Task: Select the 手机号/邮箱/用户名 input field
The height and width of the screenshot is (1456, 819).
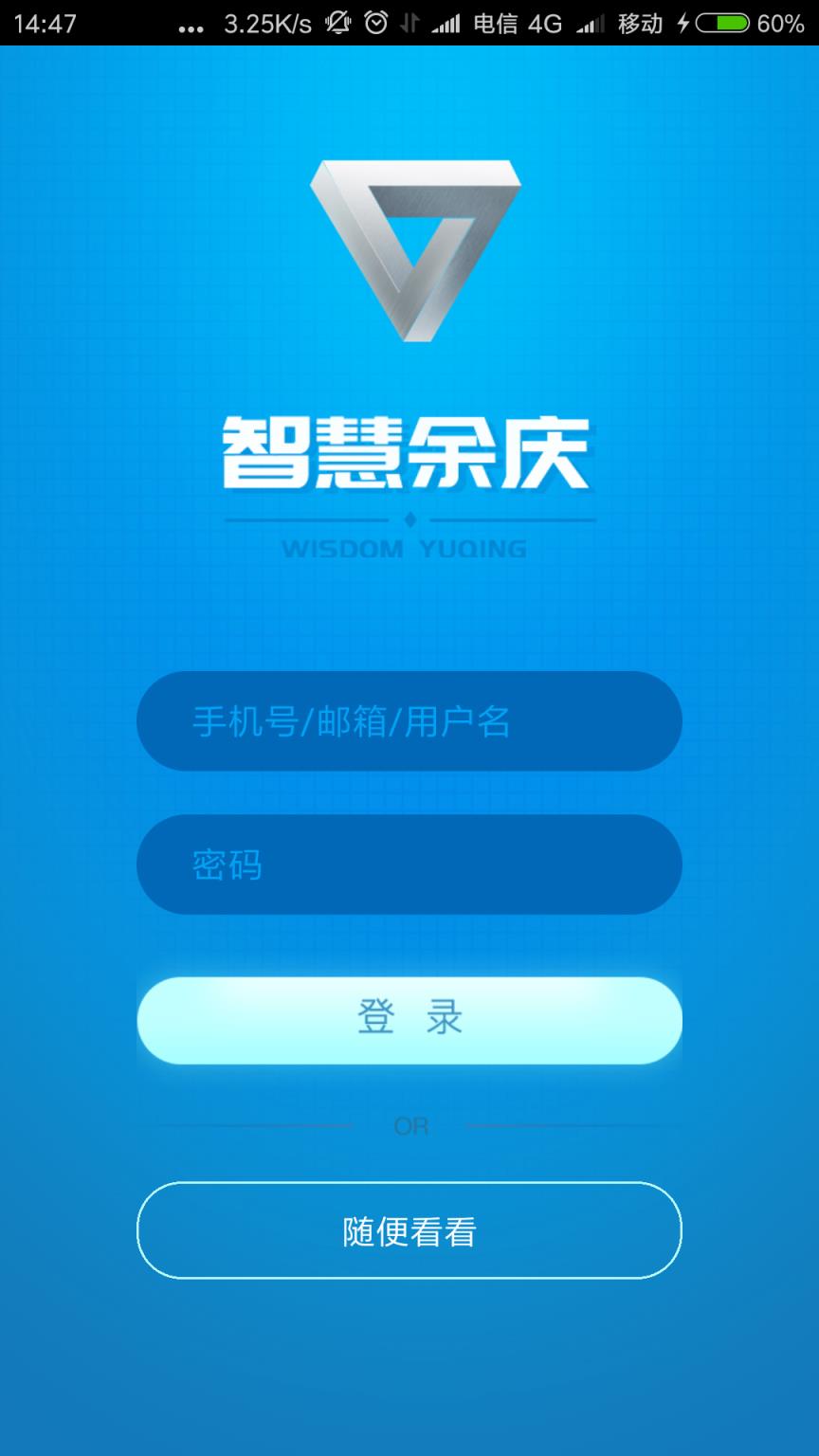Action: pyautogui.click(x=409, y=720)
